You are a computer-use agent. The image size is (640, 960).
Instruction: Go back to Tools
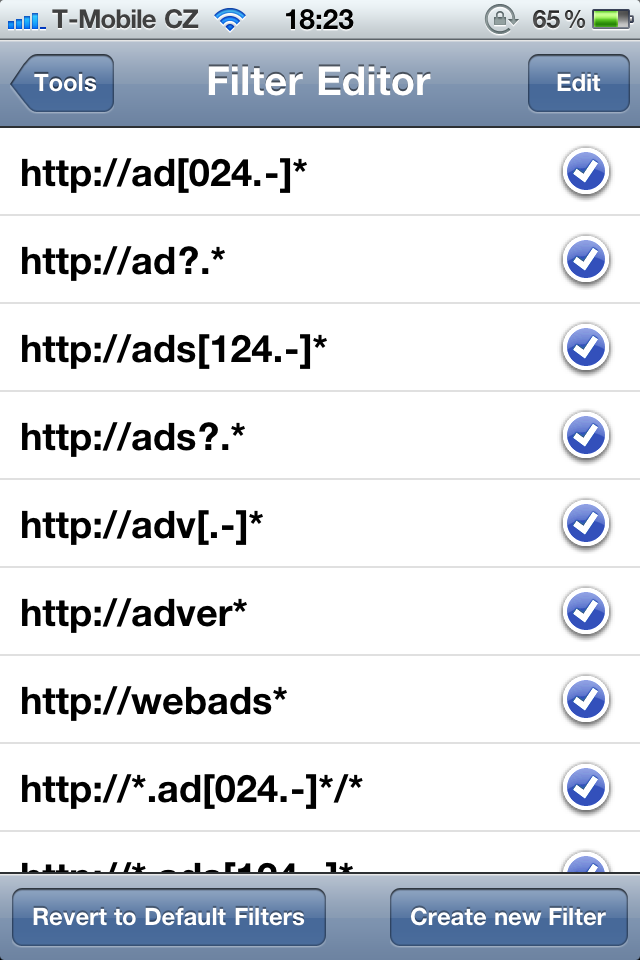tap(63, 83)
